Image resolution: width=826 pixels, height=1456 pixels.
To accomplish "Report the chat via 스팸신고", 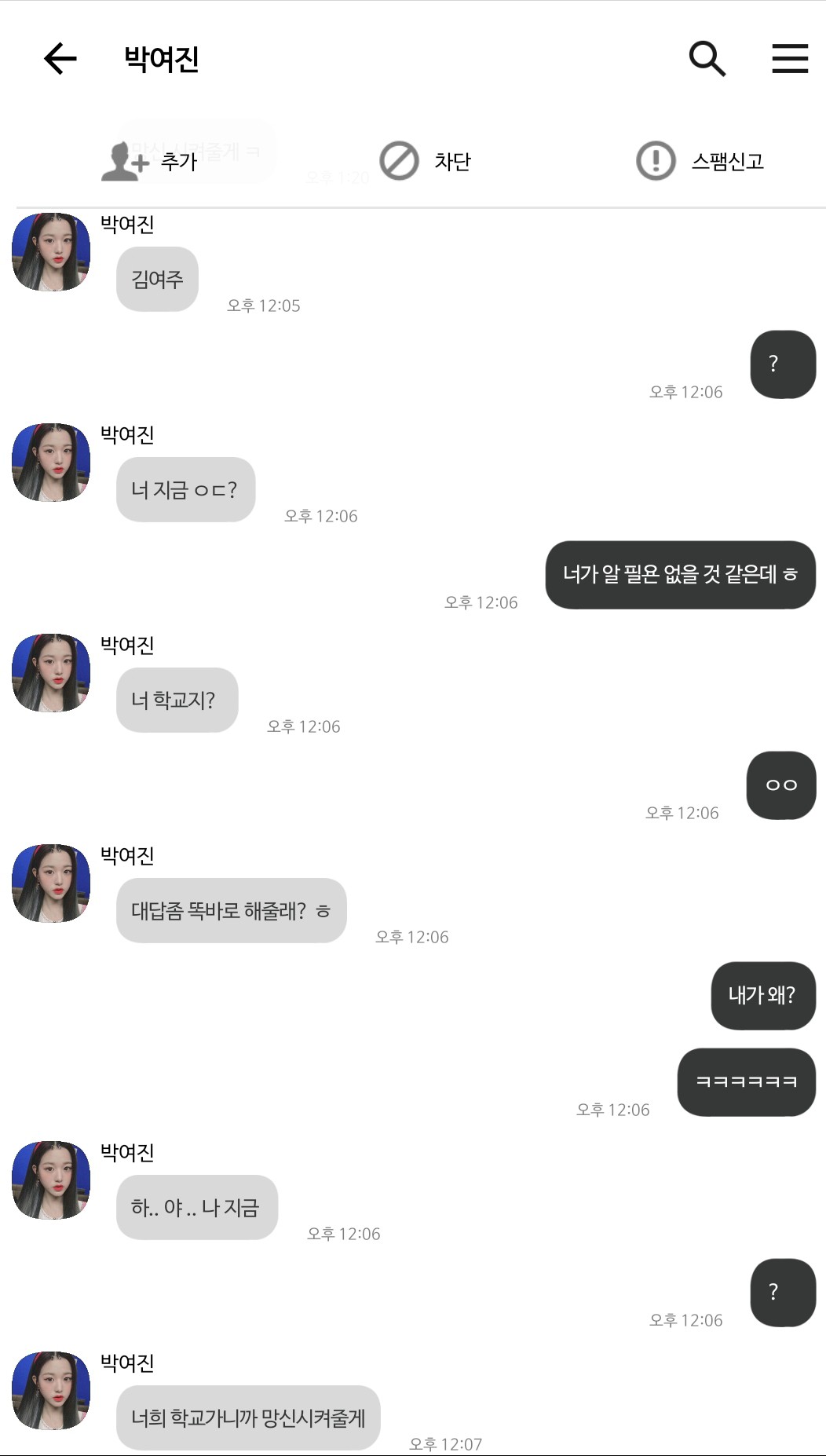I will pyautogui.click(x=700, y=162).
